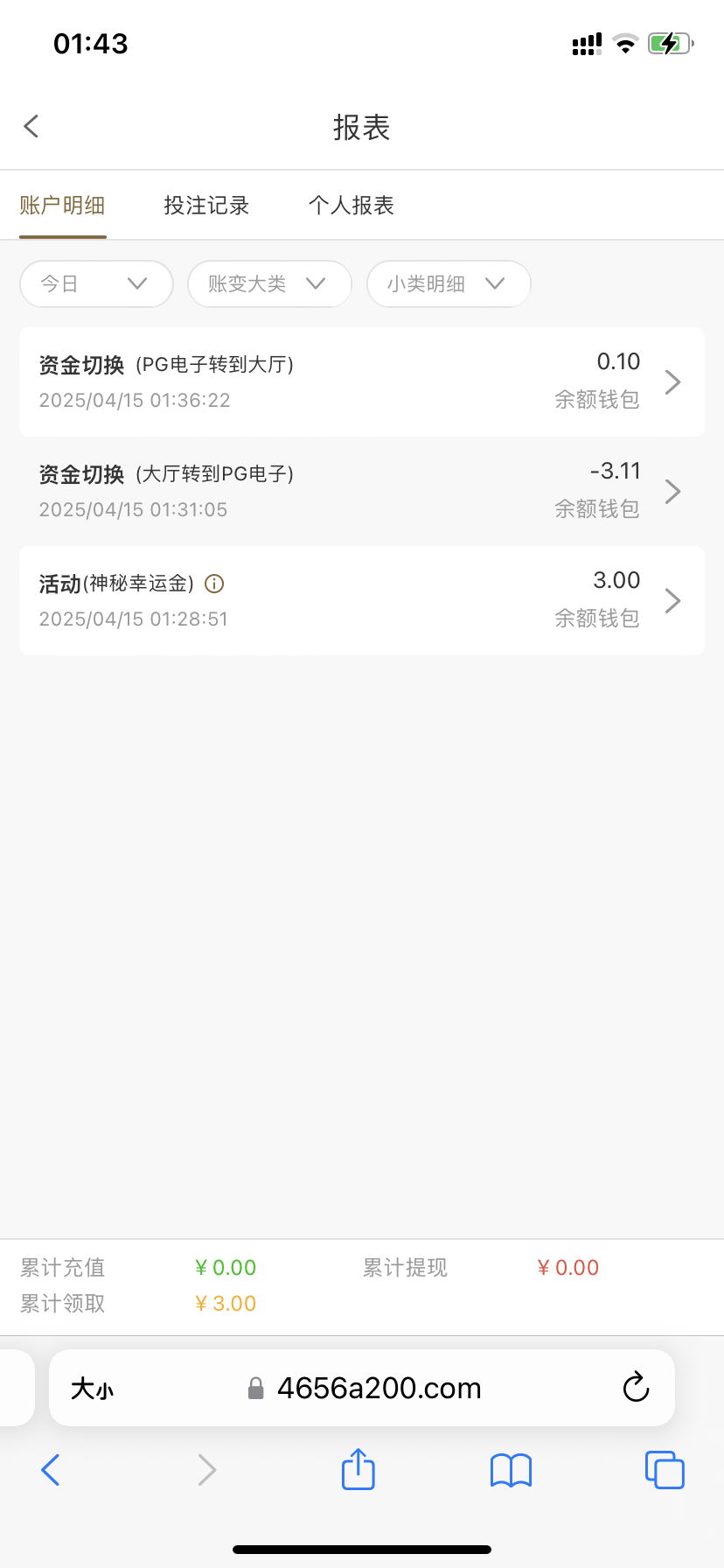Open the 活动(神秘幸运金) record
Viewport: 724px width, 1568px height.
coord(362,600)
